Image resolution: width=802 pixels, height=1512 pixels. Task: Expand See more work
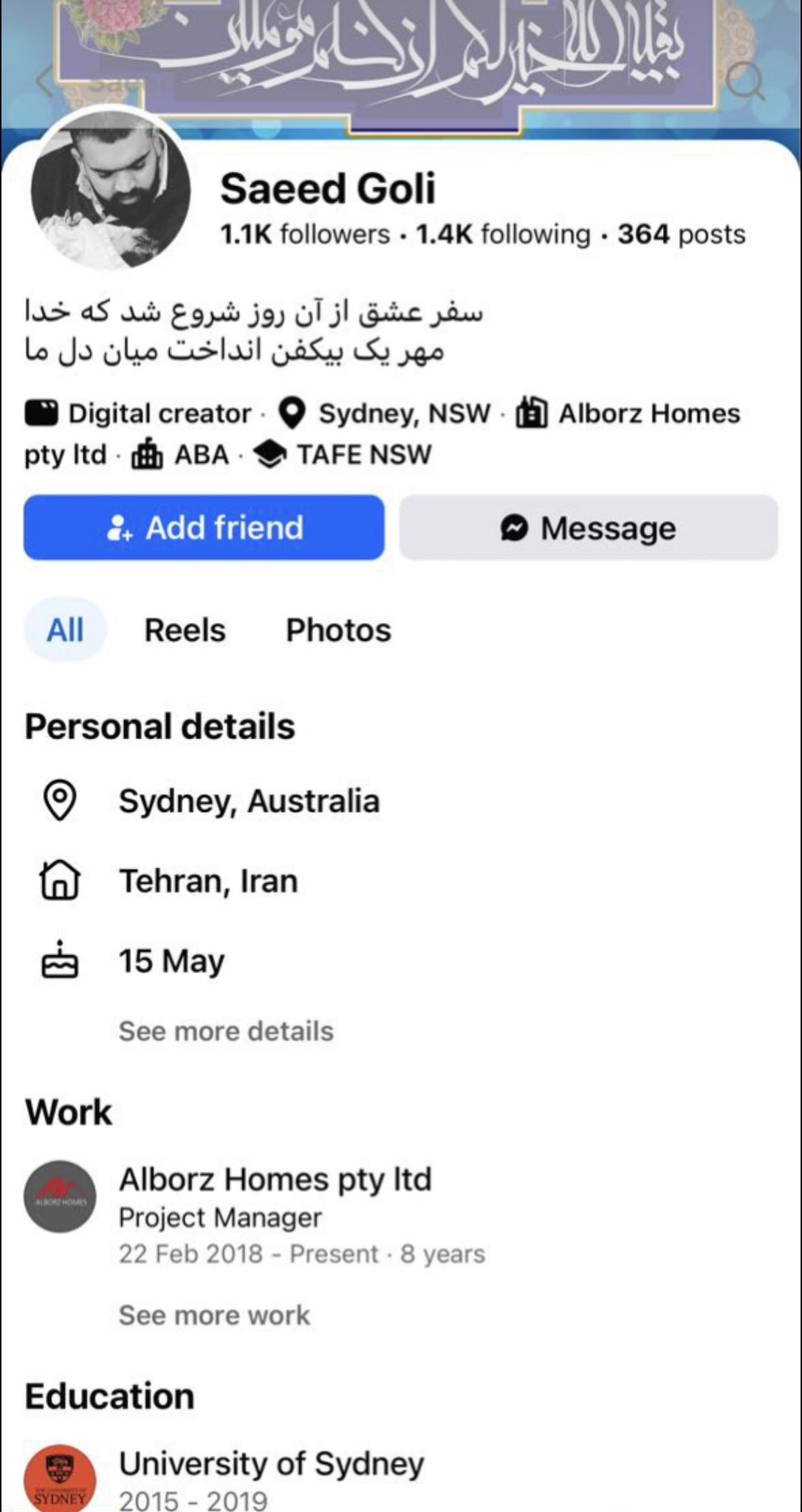coord(214,1315)
